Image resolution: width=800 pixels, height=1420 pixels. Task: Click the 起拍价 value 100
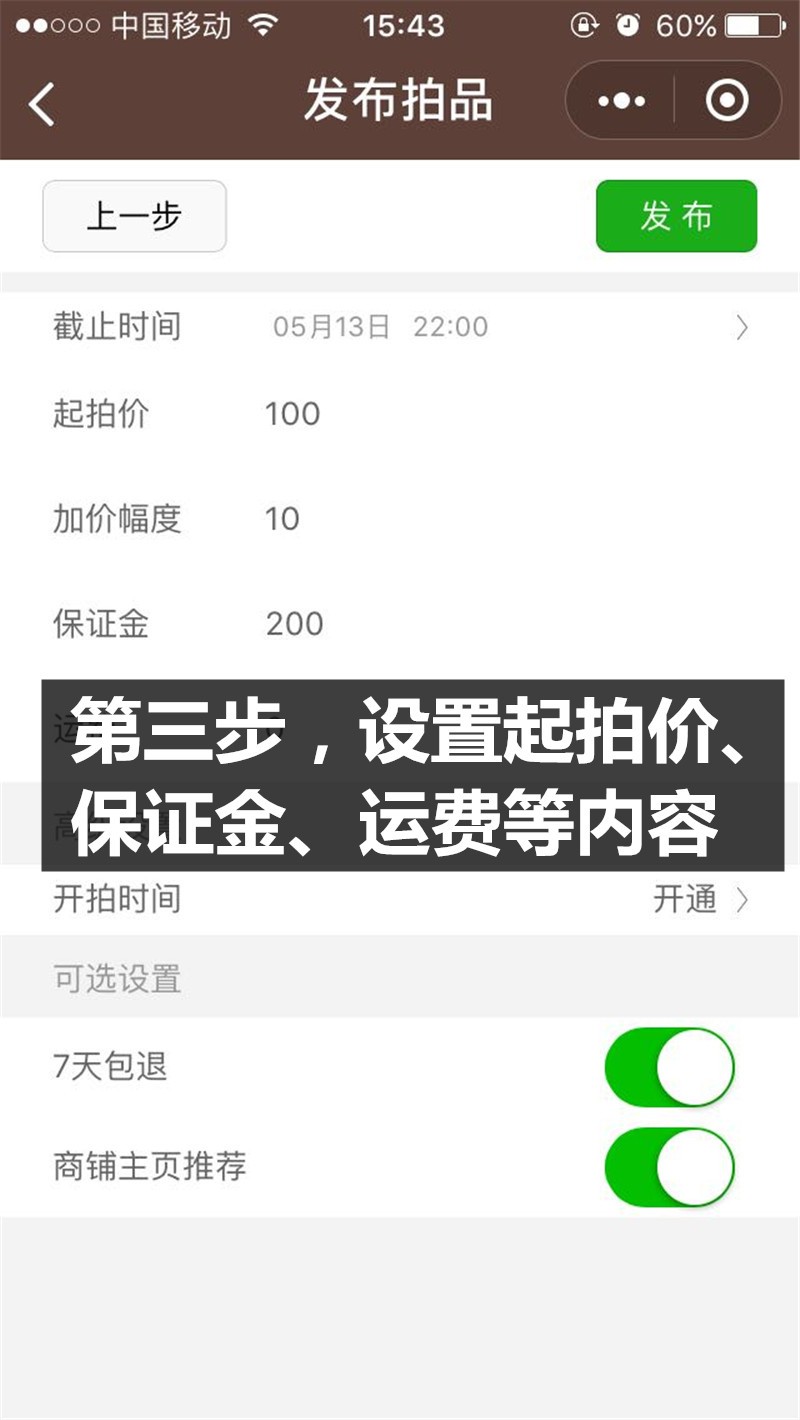tap(291, 413)
